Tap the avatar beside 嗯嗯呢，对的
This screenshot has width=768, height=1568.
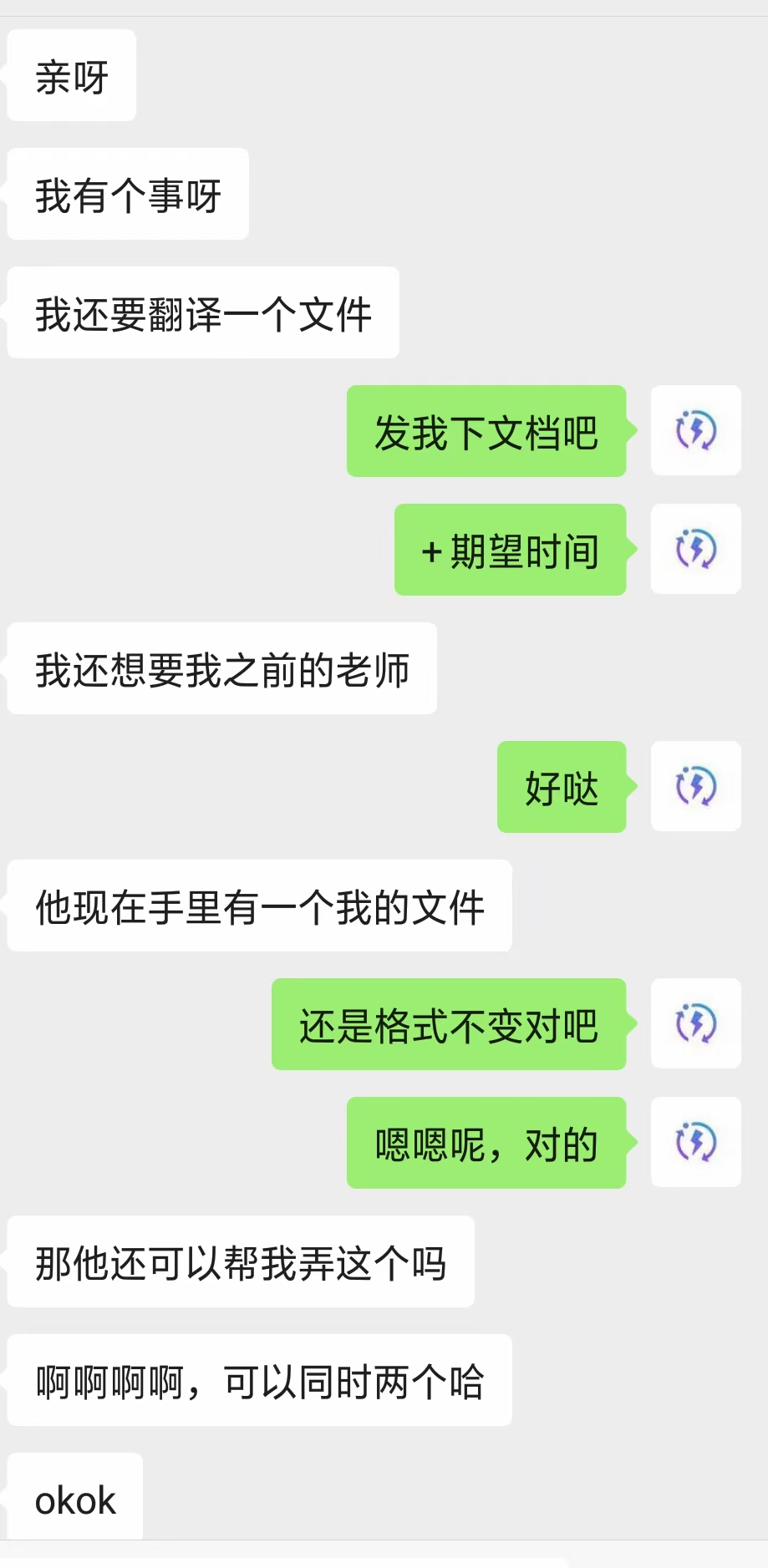695,1142
